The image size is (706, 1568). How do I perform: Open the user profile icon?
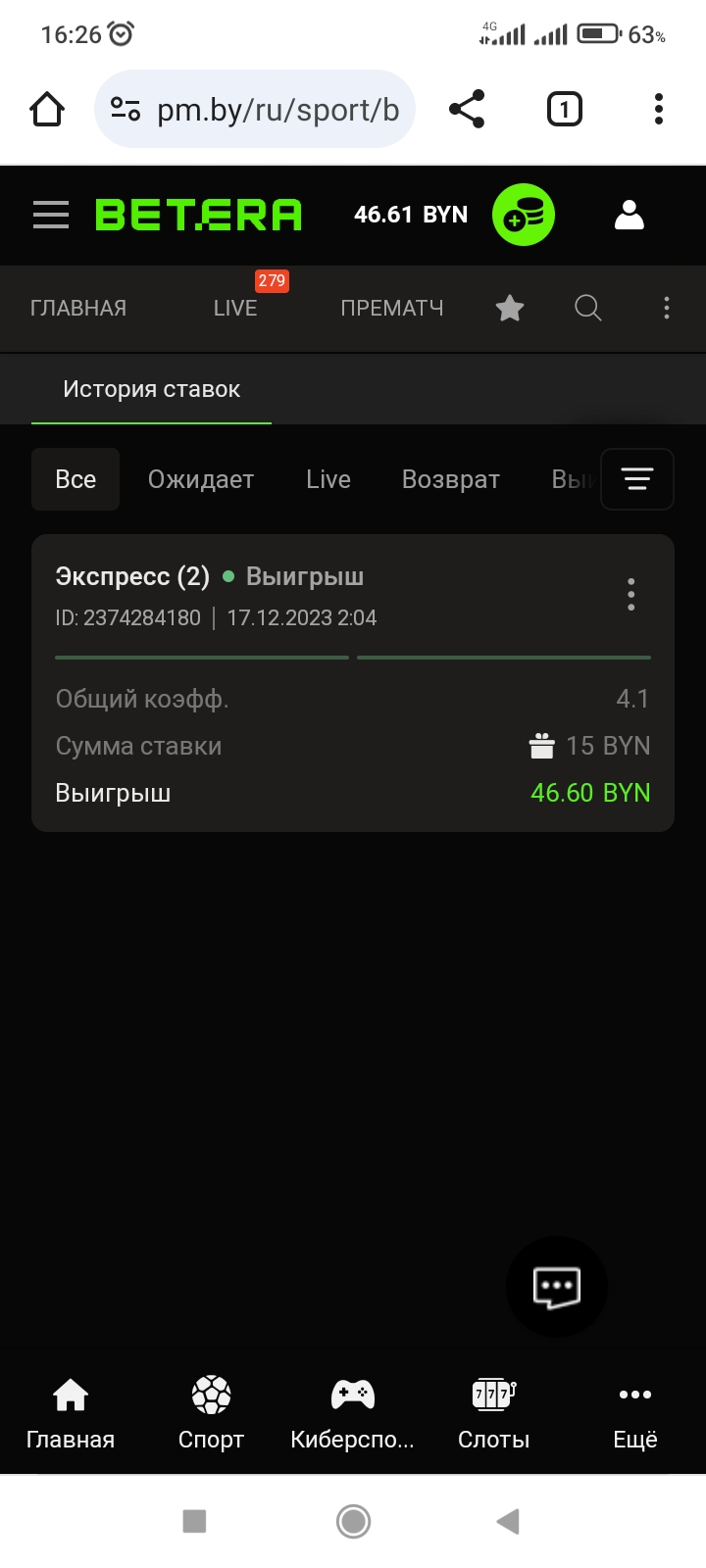click(629, 215)
